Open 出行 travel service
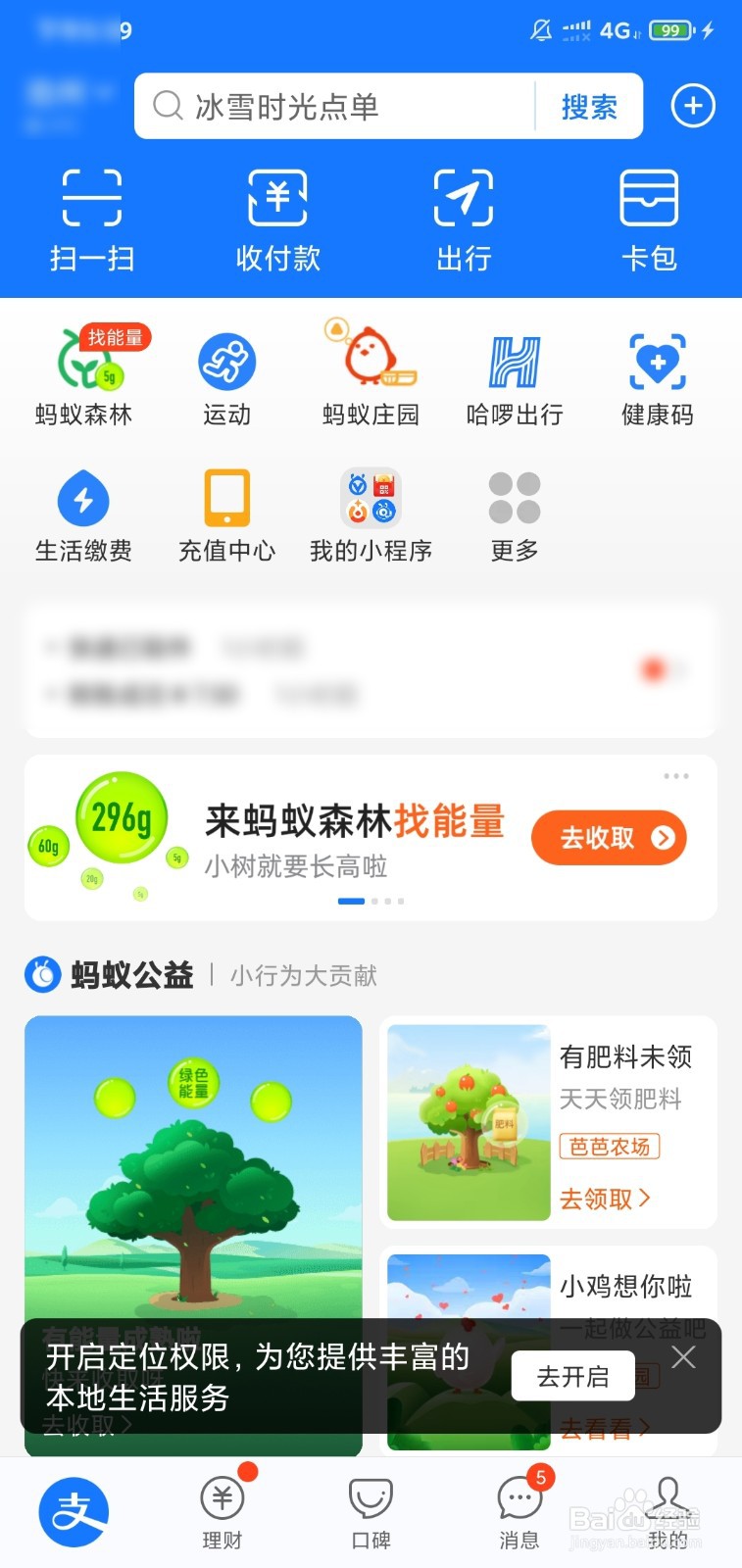 pos(463,218)
